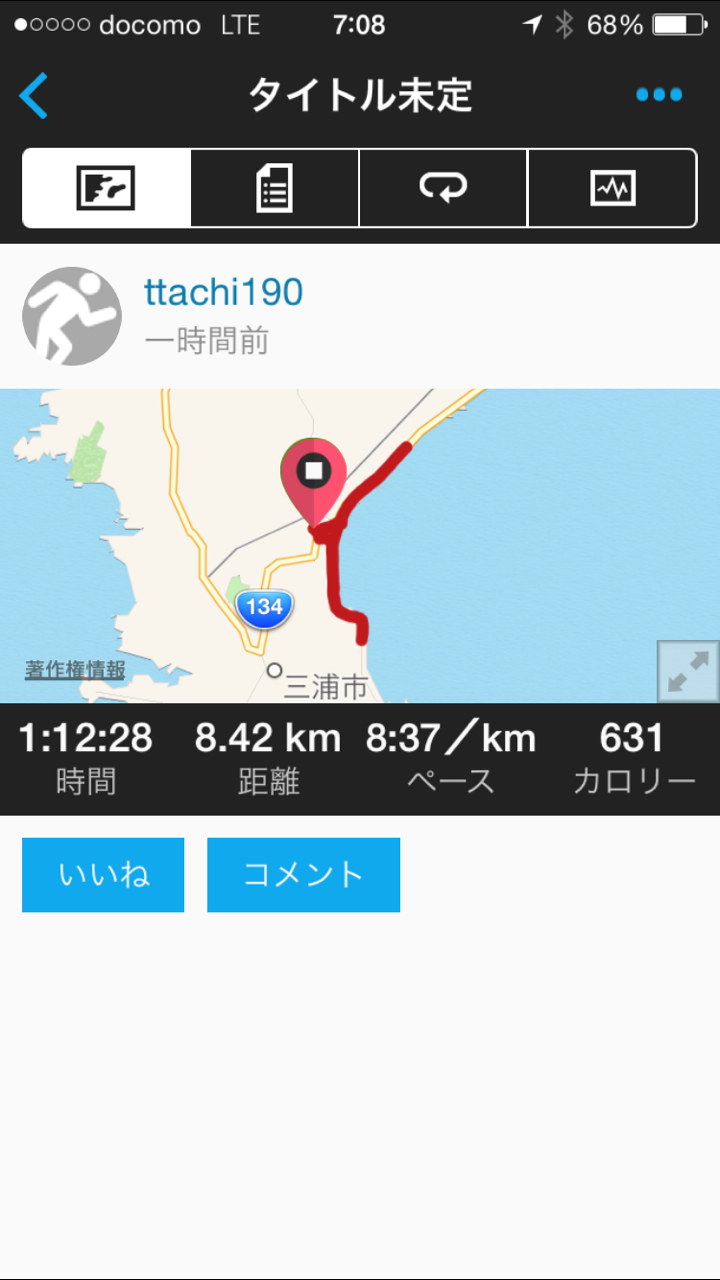Go back using the arrow

[33, 95]
